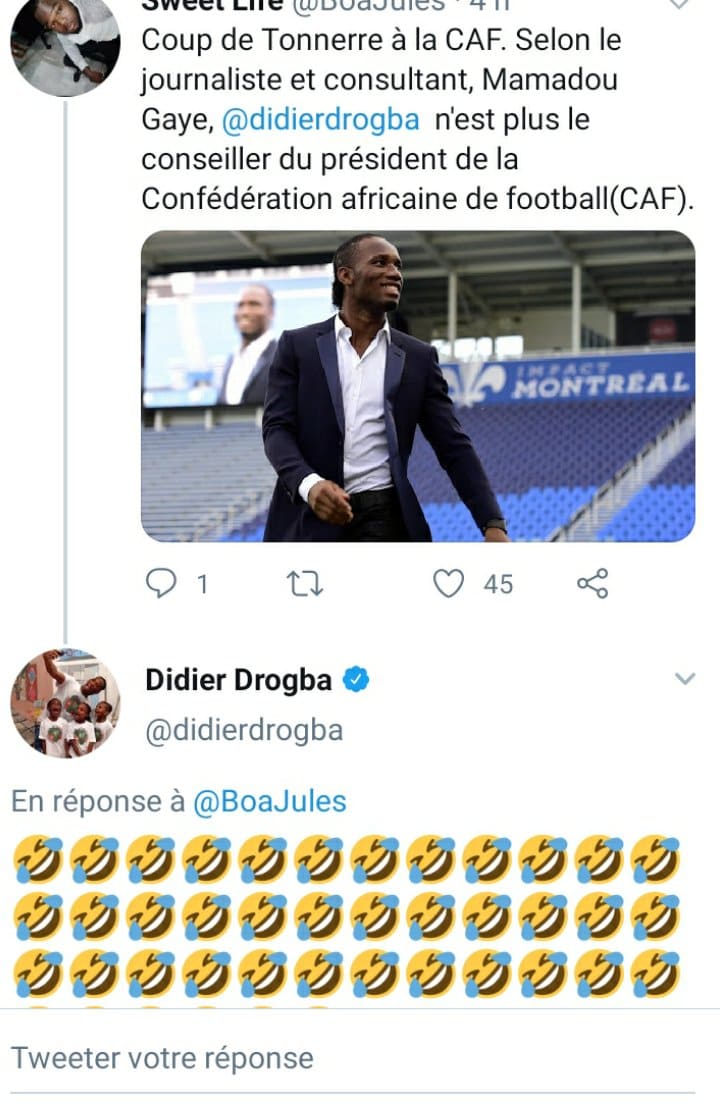The width and height of the screenshot is (720, 1104).
Task: Open Didier Drogba's profile avatar
Action: 65,703
